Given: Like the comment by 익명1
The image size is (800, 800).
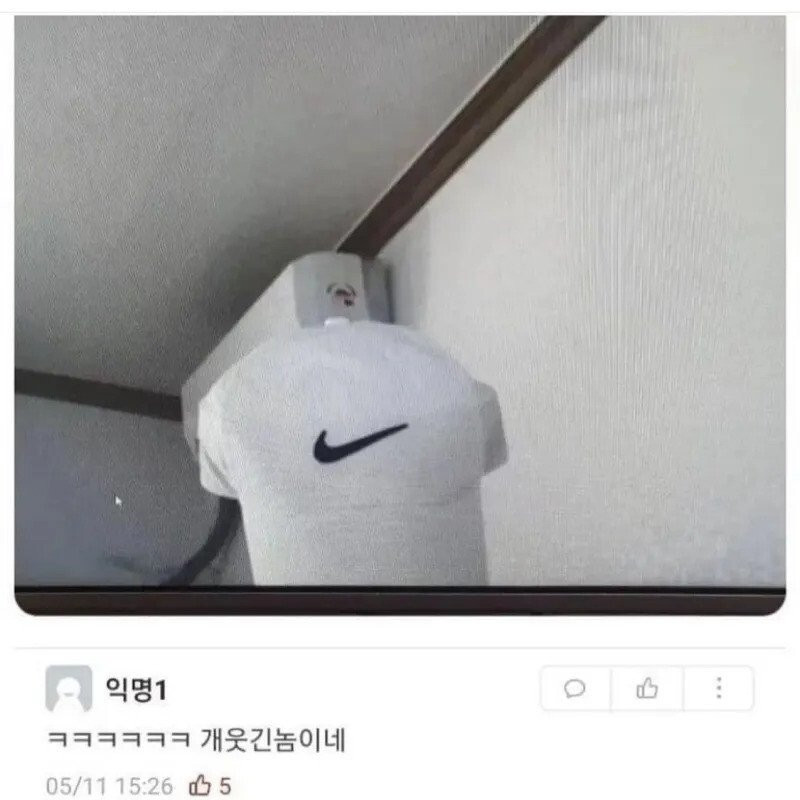Looking at the screenshot, I should 647,688.
